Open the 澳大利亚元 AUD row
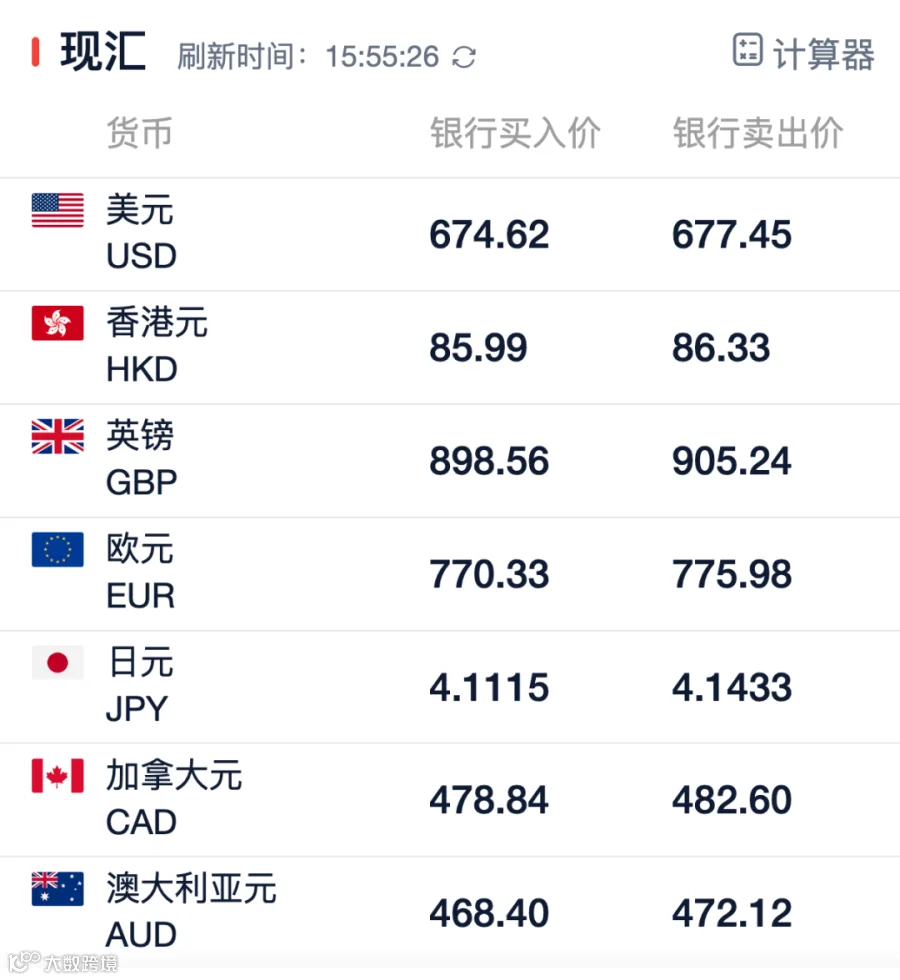Image resolution: width=900 pixels, height=980 pixels. pyautogui.click(x=450, y=912)
